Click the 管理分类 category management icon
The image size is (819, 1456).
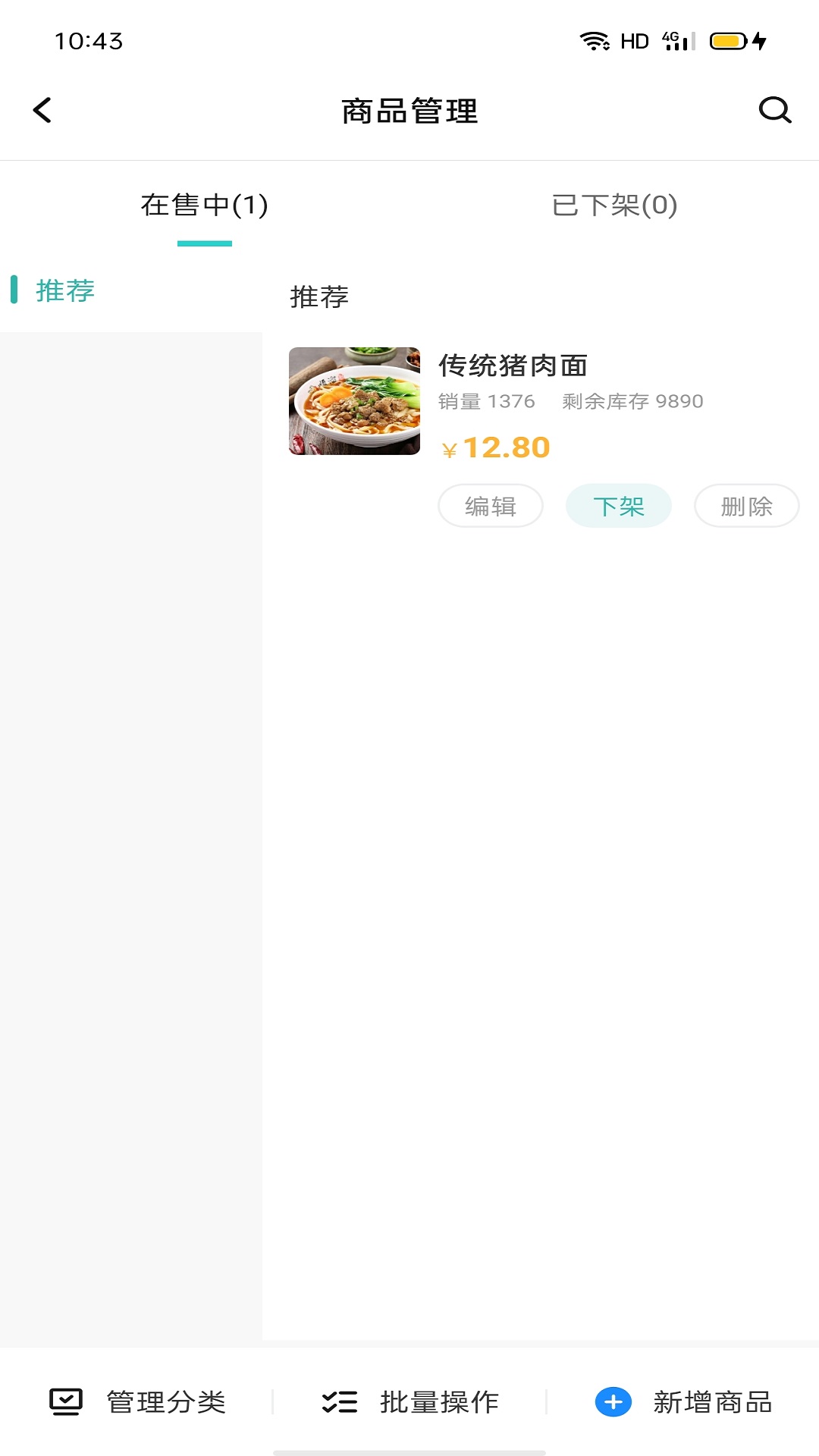click(x=67, y=1401)
